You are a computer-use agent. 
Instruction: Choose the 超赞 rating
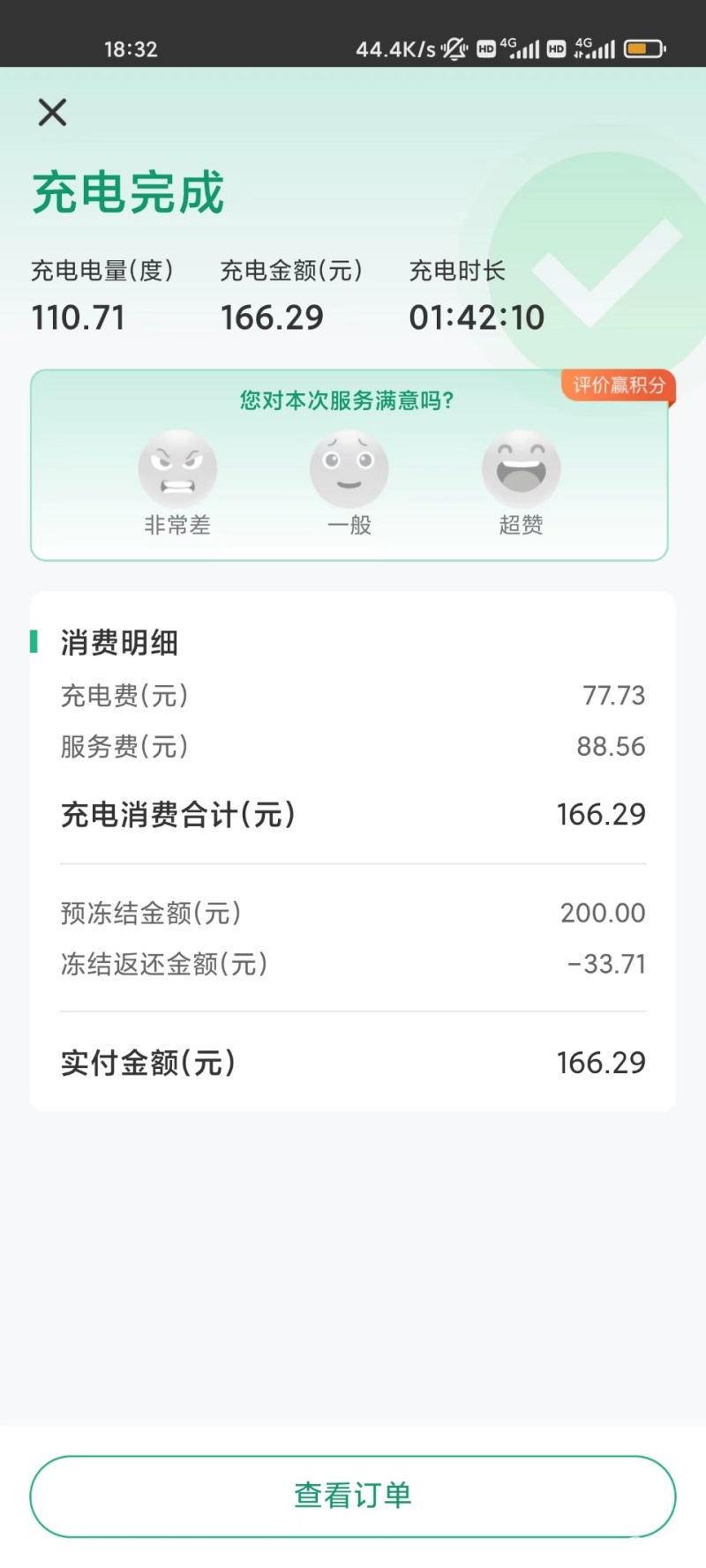(x=521, y=469)
